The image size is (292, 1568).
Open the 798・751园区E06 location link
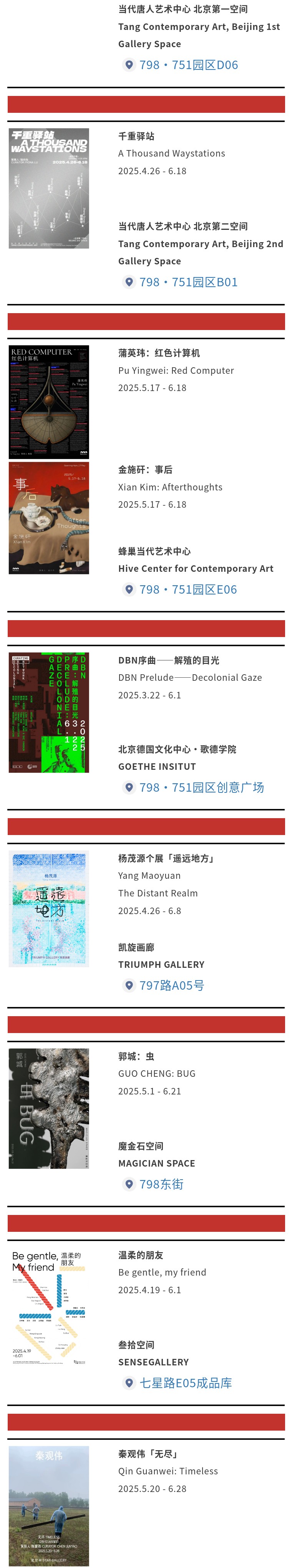(188, 590)
